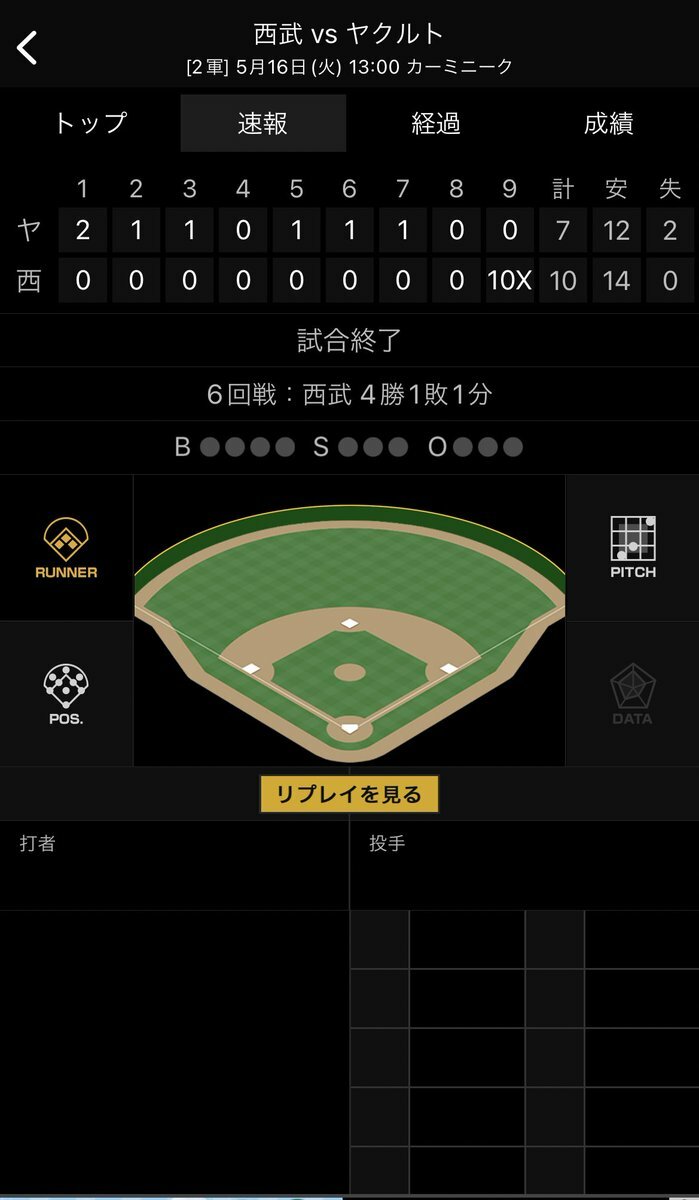The image size is (699, 1200).
Task: Open the PITCH chart view
Action: tap(632, 548)
